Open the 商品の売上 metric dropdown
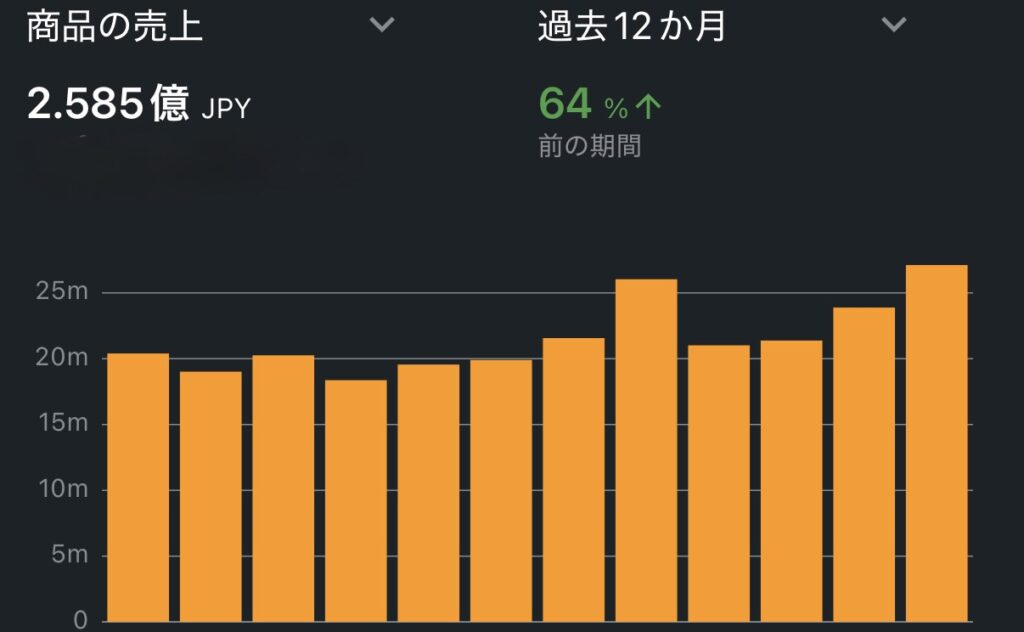The width and height of the screenshot is (1024, 632). coord(381,25)
